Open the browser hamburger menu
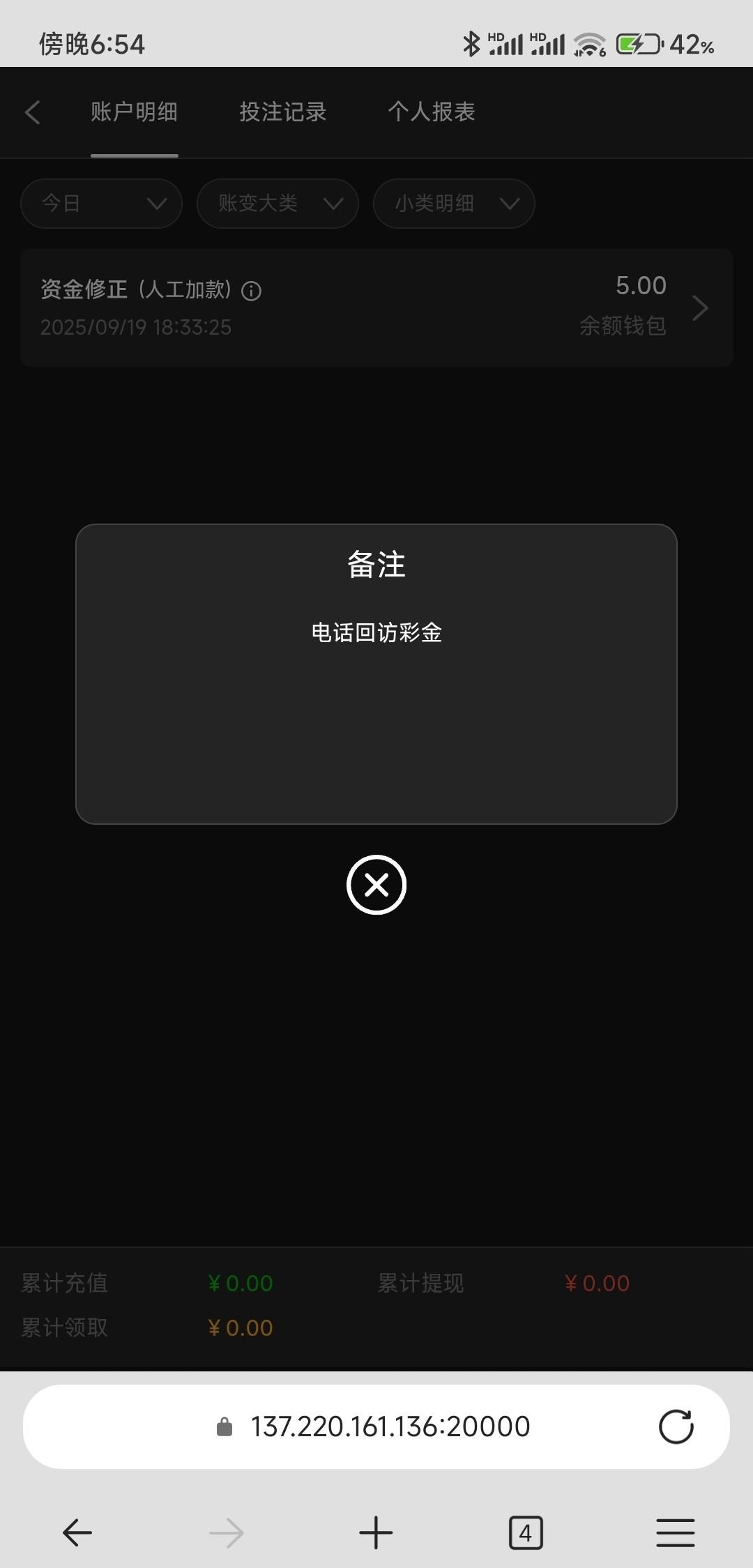 [x=675, y=1533]
